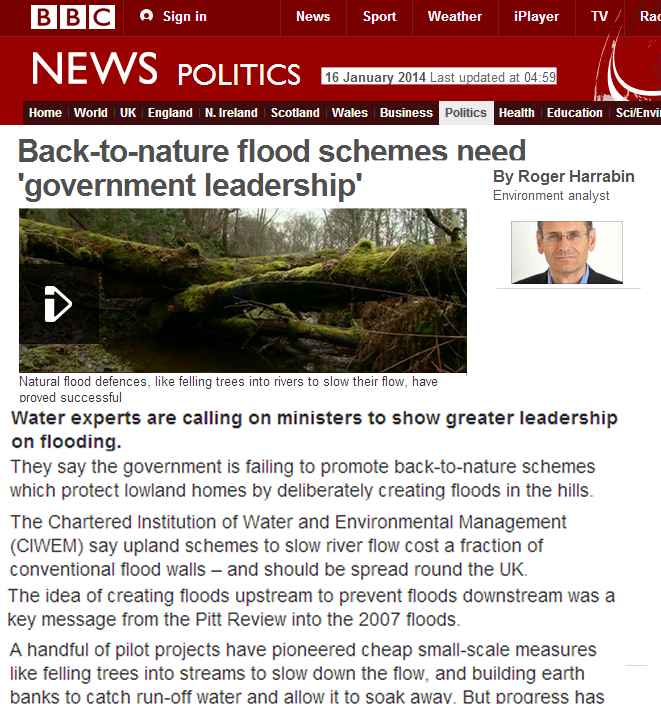Image resolution: width=661 pixels, height=704 pixels.
Task: Switch to the Home news tab
Action: pyautogui.click(x=45, y=113)
